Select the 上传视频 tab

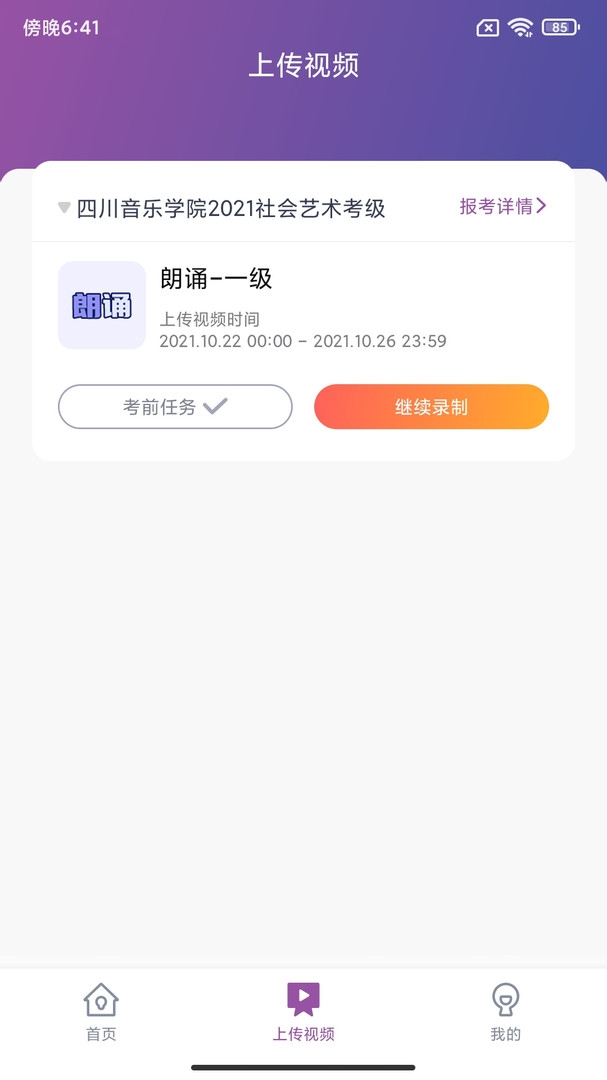[x=303, y=1012]
